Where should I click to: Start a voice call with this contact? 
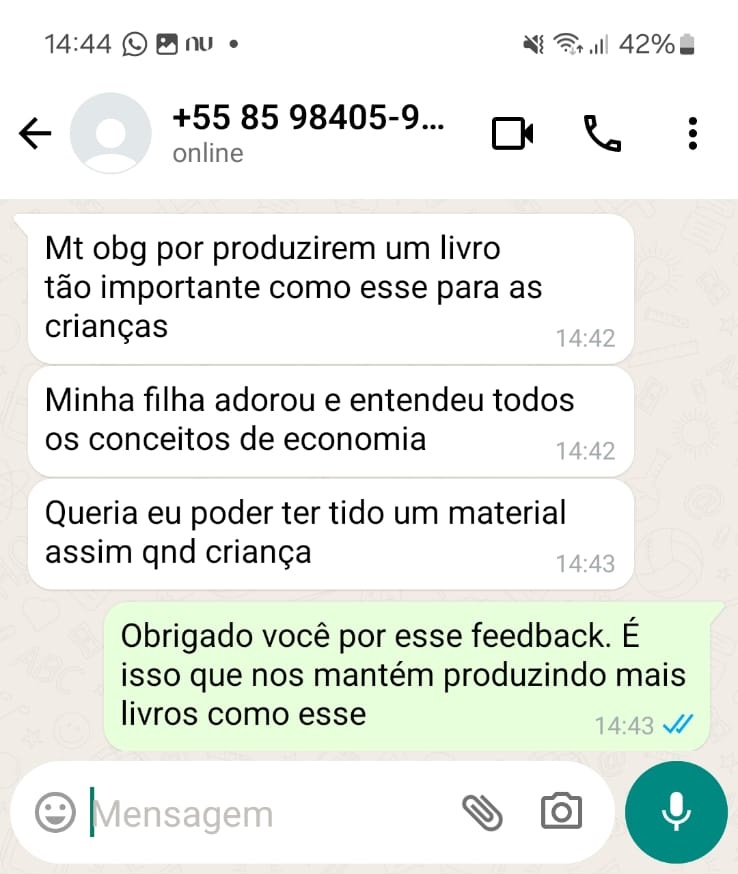click(602, 134)
